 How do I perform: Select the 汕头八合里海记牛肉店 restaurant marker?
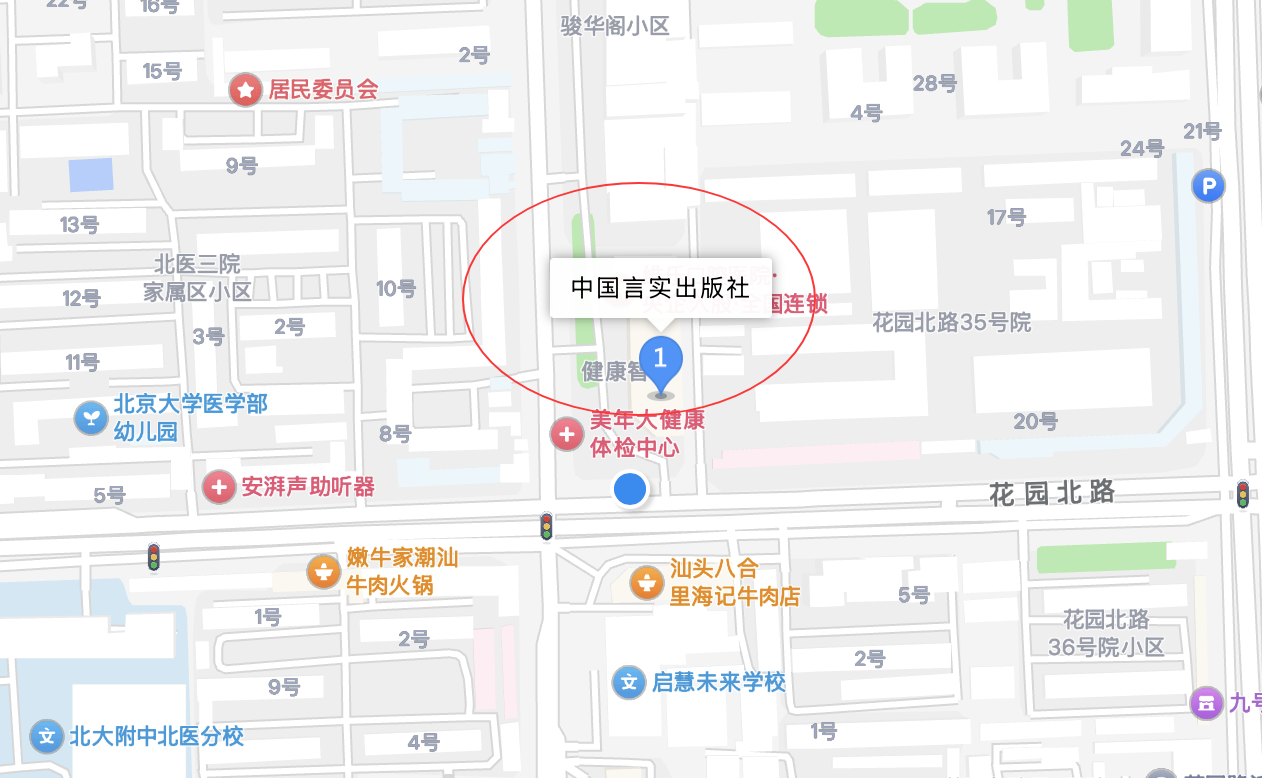[x=646, y=582]
